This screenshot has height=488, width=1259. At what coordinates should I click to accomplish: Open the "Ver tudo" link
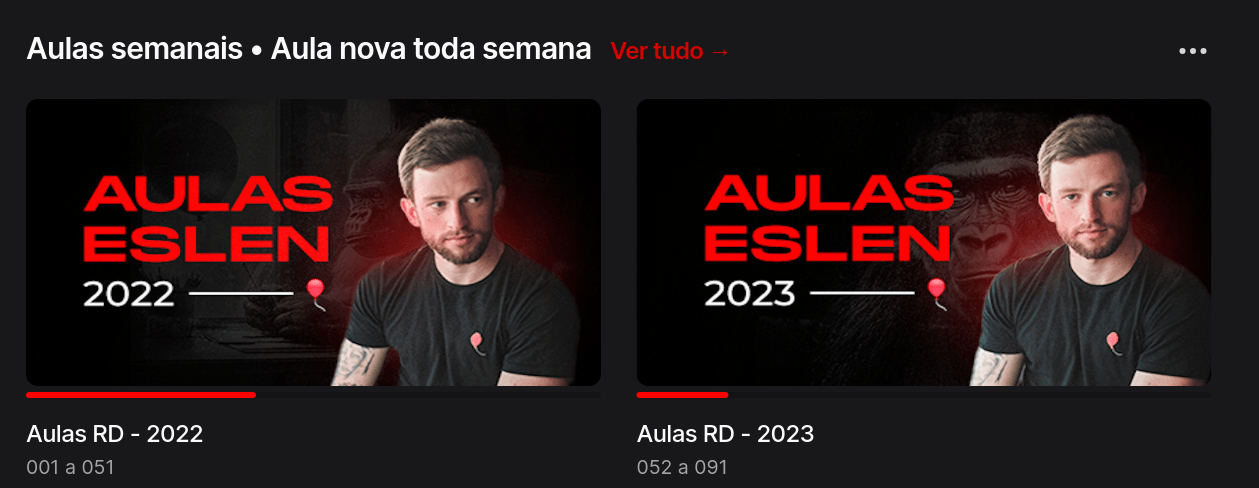tap(669, 51)
